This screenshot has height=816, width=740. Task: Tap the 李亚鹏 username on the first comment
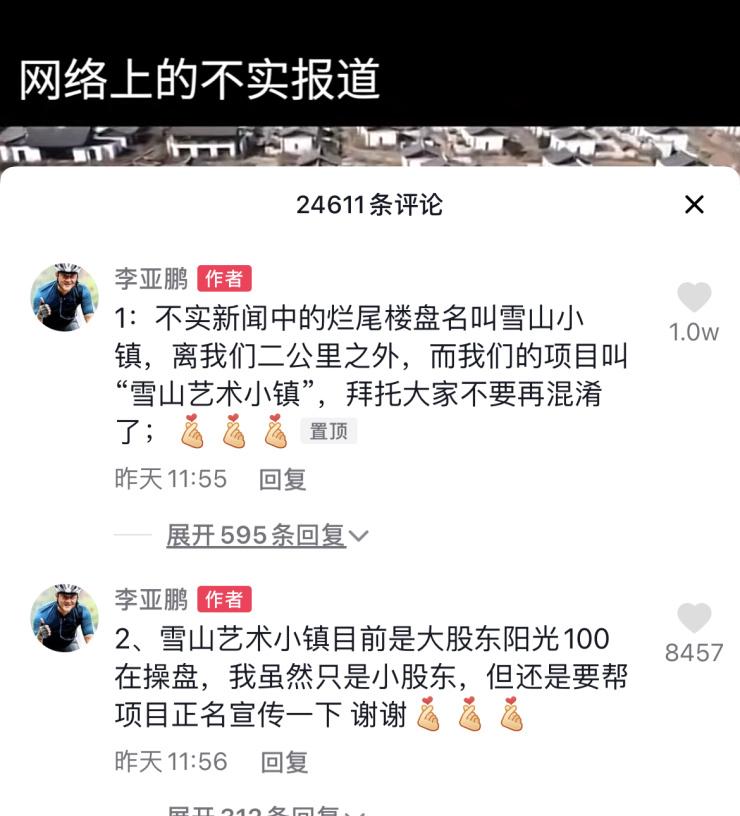tap(151, 278)
